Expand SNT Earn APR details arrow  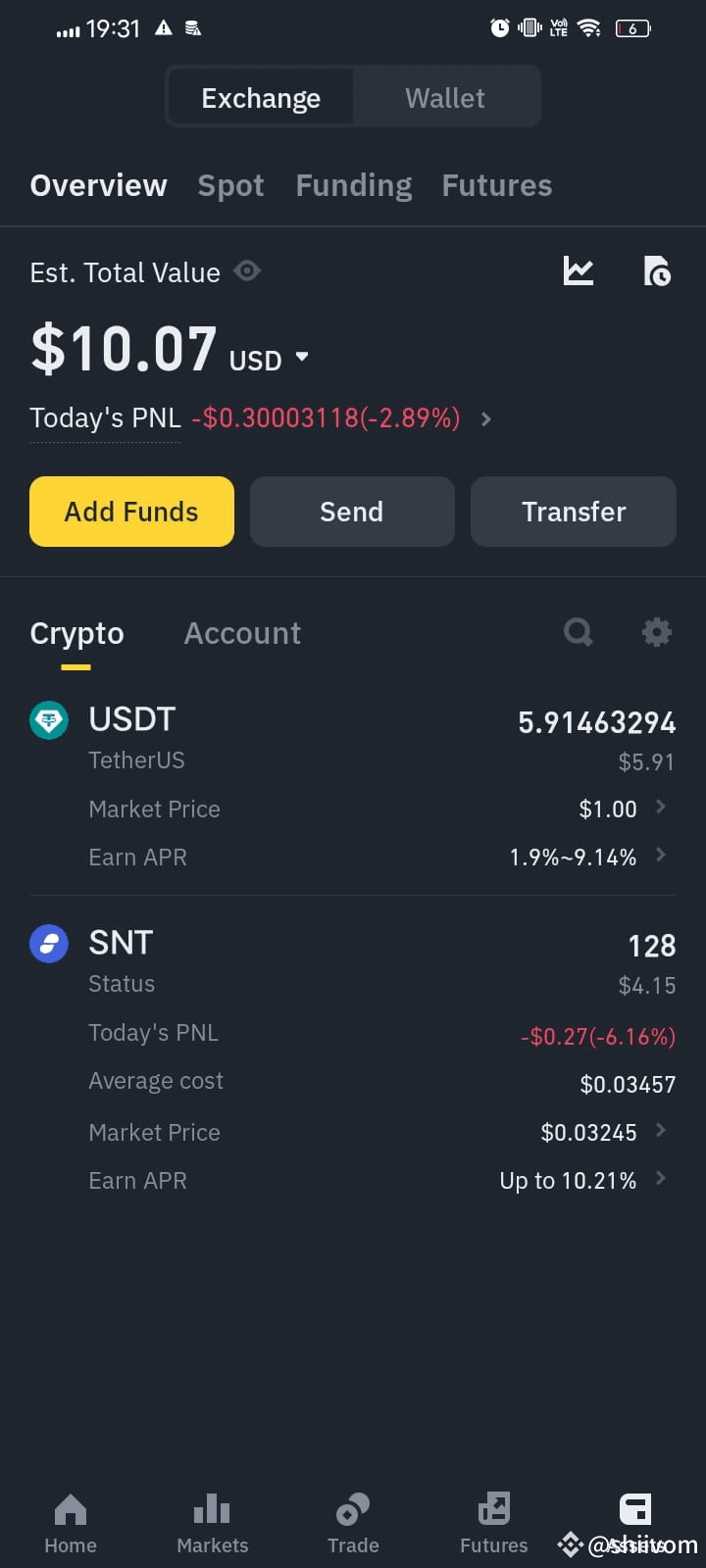tap(658, 1180)
